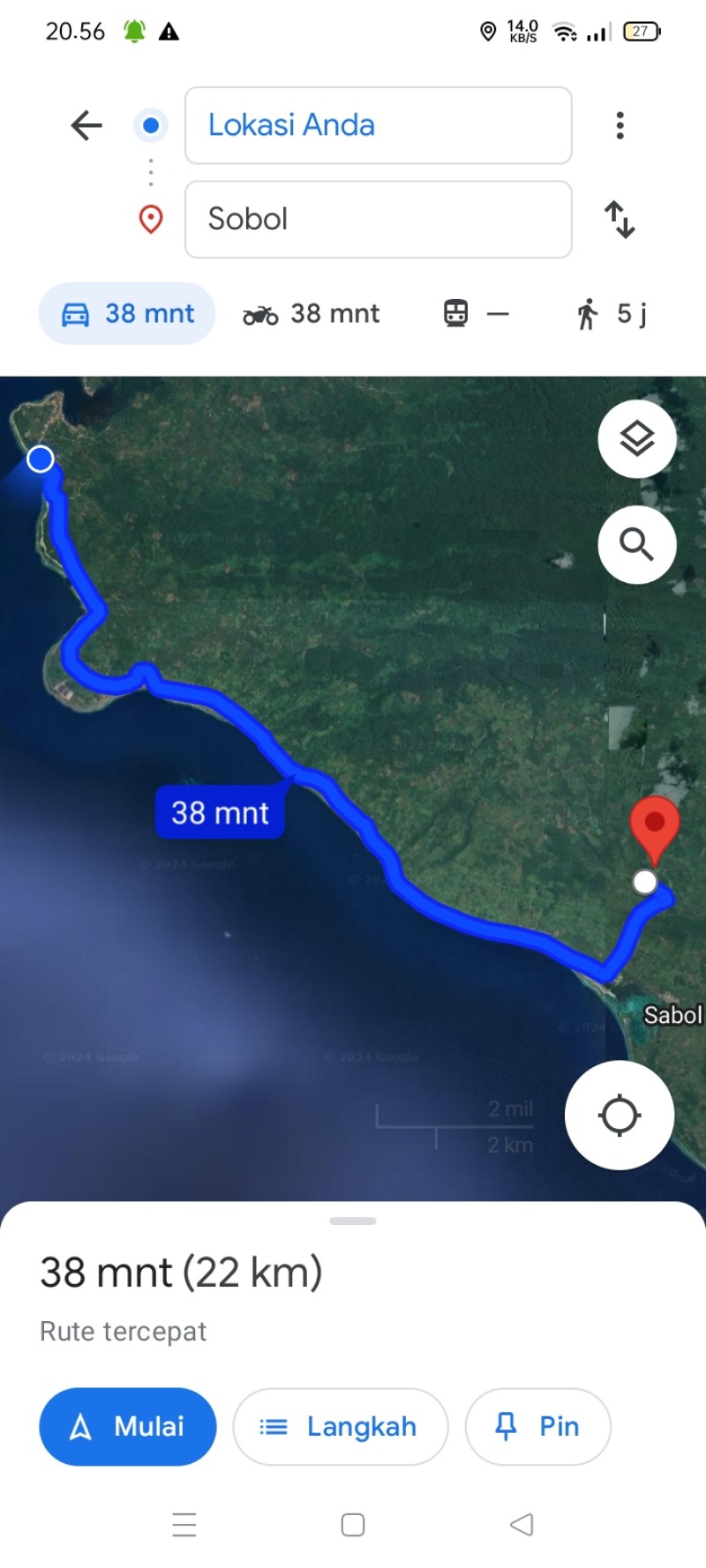This screenshot has width=706, height=1568.
Task: Search along the route with magnifier
Action: pos(637,544)
